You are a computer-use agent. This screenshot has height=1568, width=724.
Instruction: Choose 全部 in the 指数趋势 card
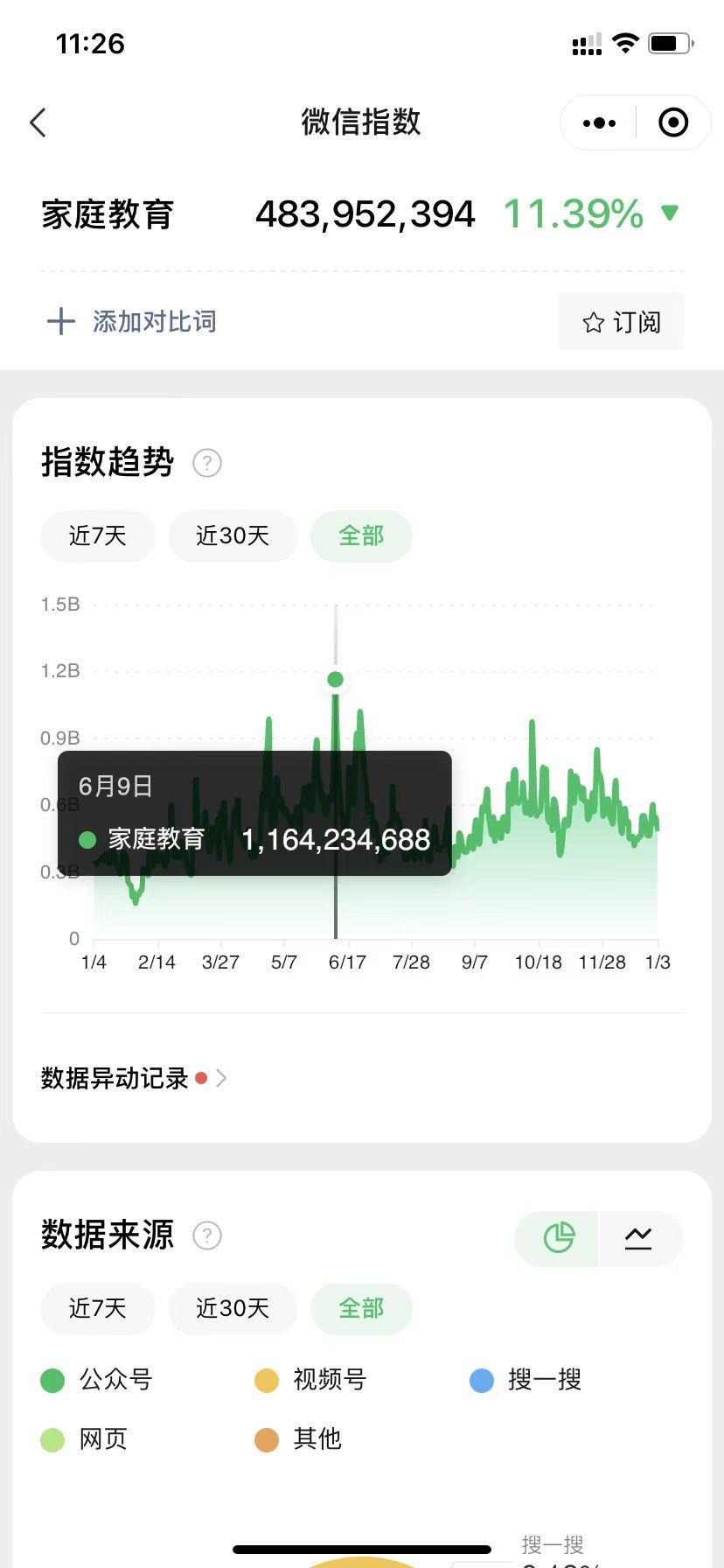pyautogui.click(x=361, y=535)
